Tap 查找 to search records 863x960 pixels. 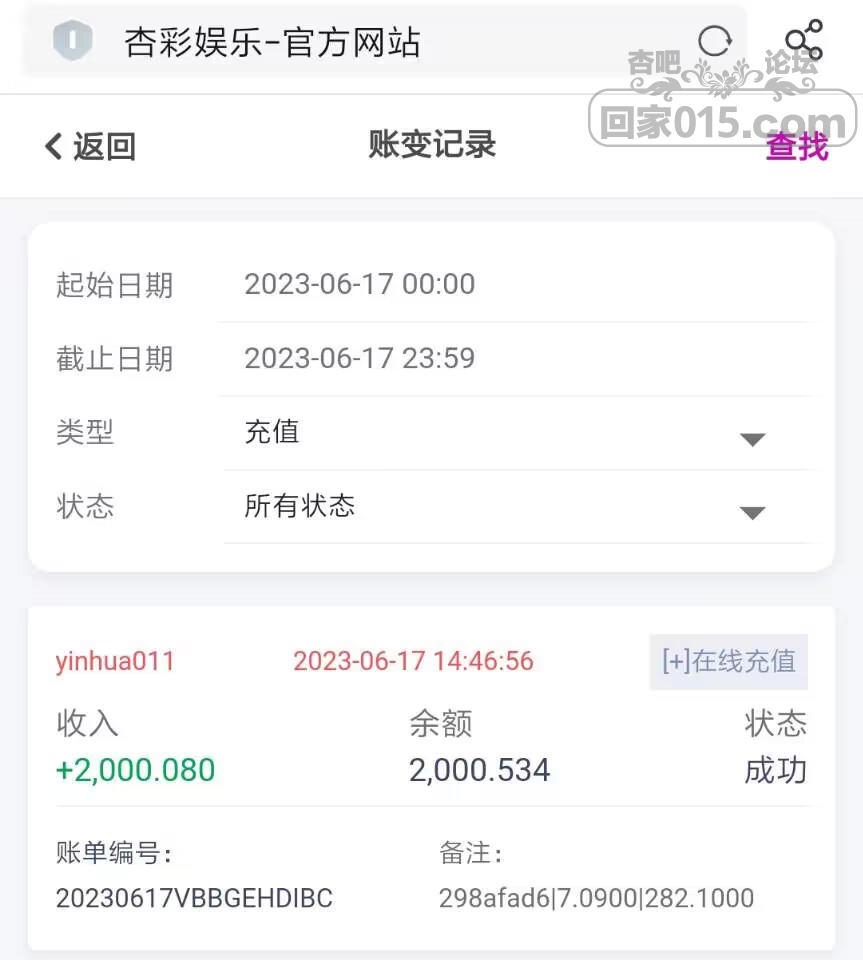(x=797, y=147)
